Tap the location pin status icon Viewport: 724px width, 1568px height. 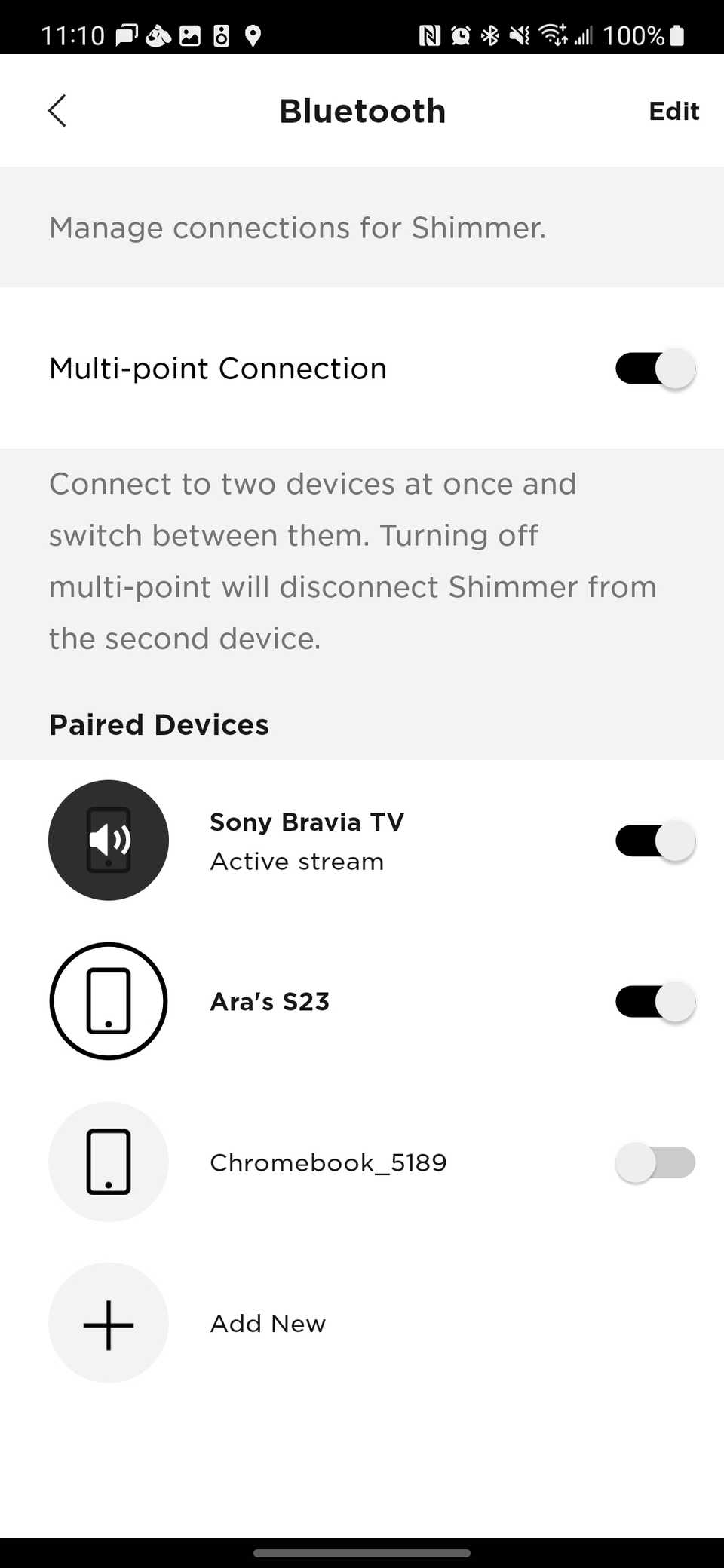coord(252,35)
